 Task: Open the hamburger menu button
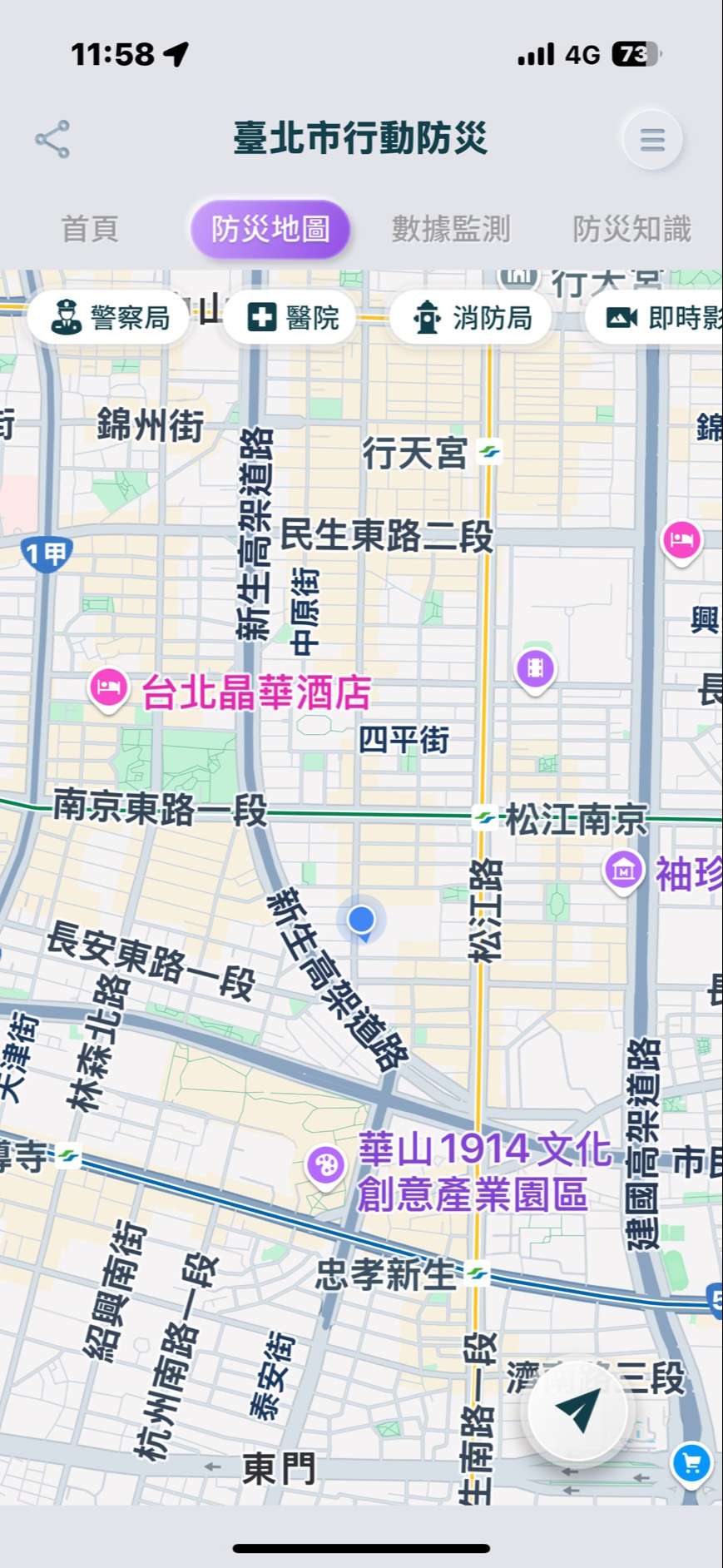[x=652, y=140]
